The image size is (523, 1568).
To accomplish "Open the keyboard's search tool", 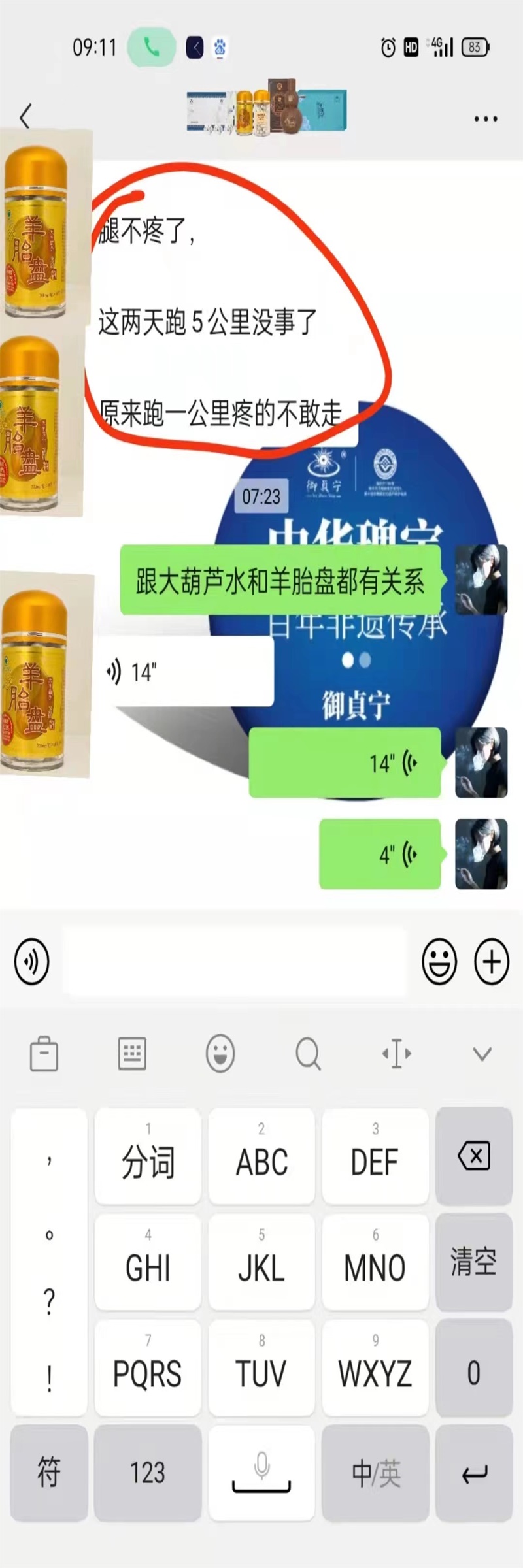I will point(308,1053).
